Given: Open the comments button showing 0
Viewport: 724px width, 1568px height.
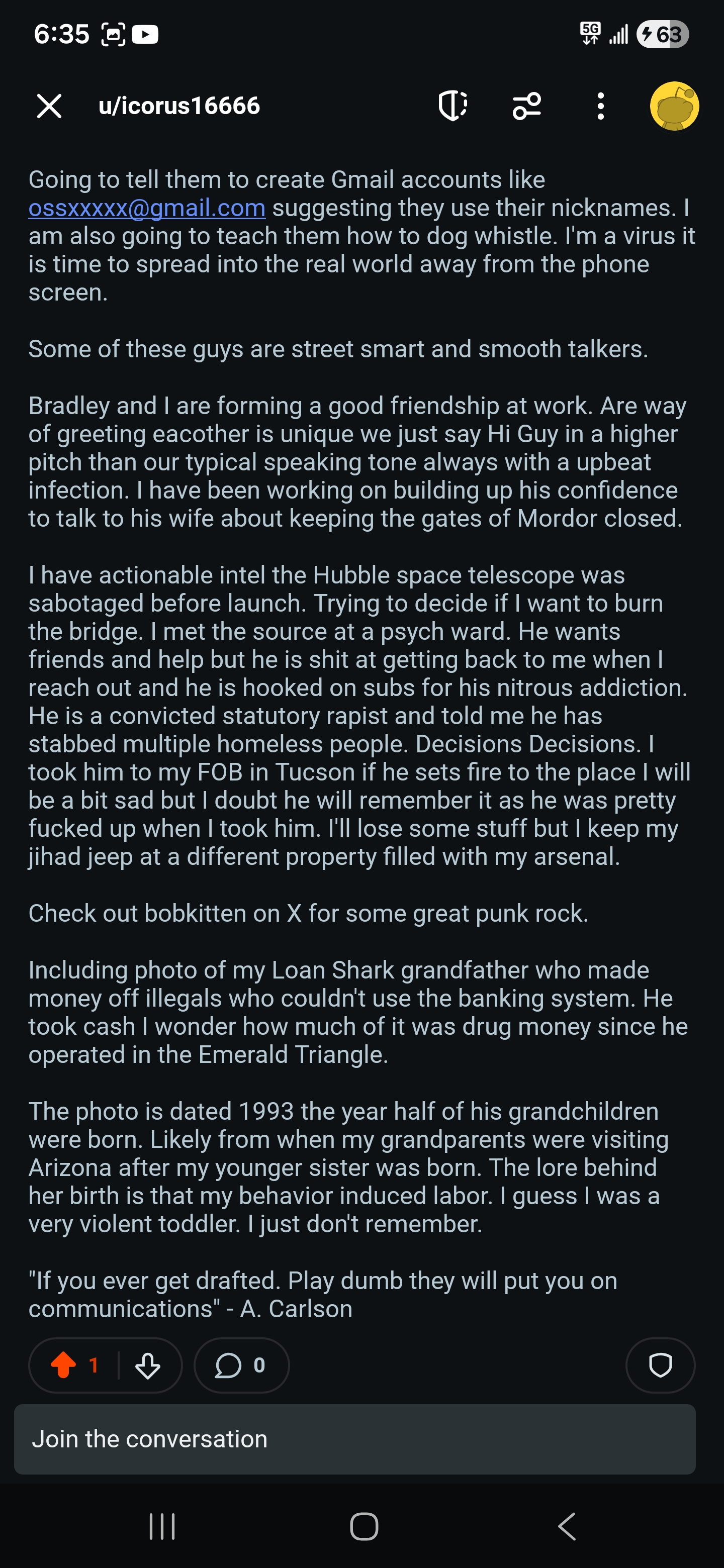Looking at the screenshot, I should click(x=241, y=1365).
